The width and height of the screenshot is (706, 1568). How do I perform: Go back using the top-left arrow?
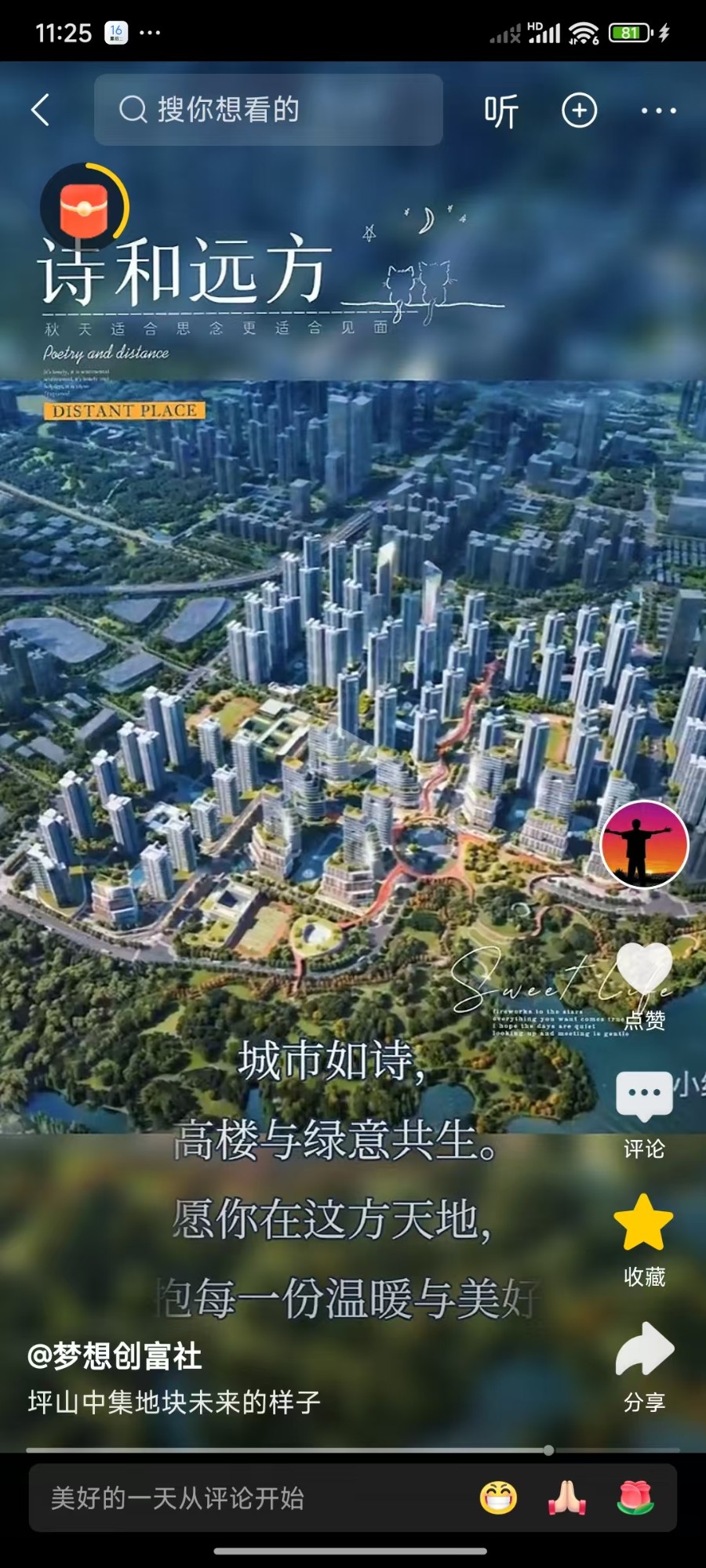41,110
